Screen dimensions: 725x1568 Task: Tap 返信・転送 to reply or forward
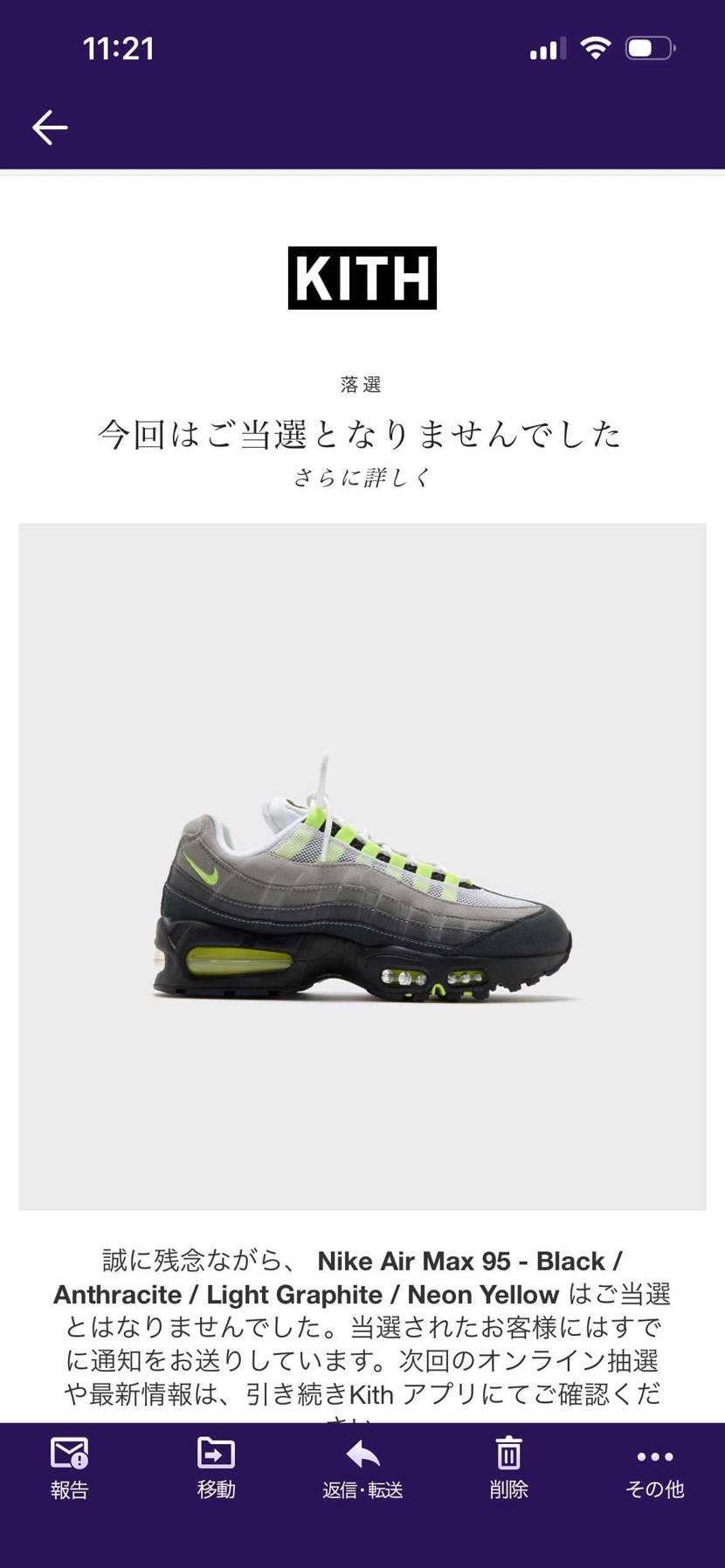(362, 1468)
